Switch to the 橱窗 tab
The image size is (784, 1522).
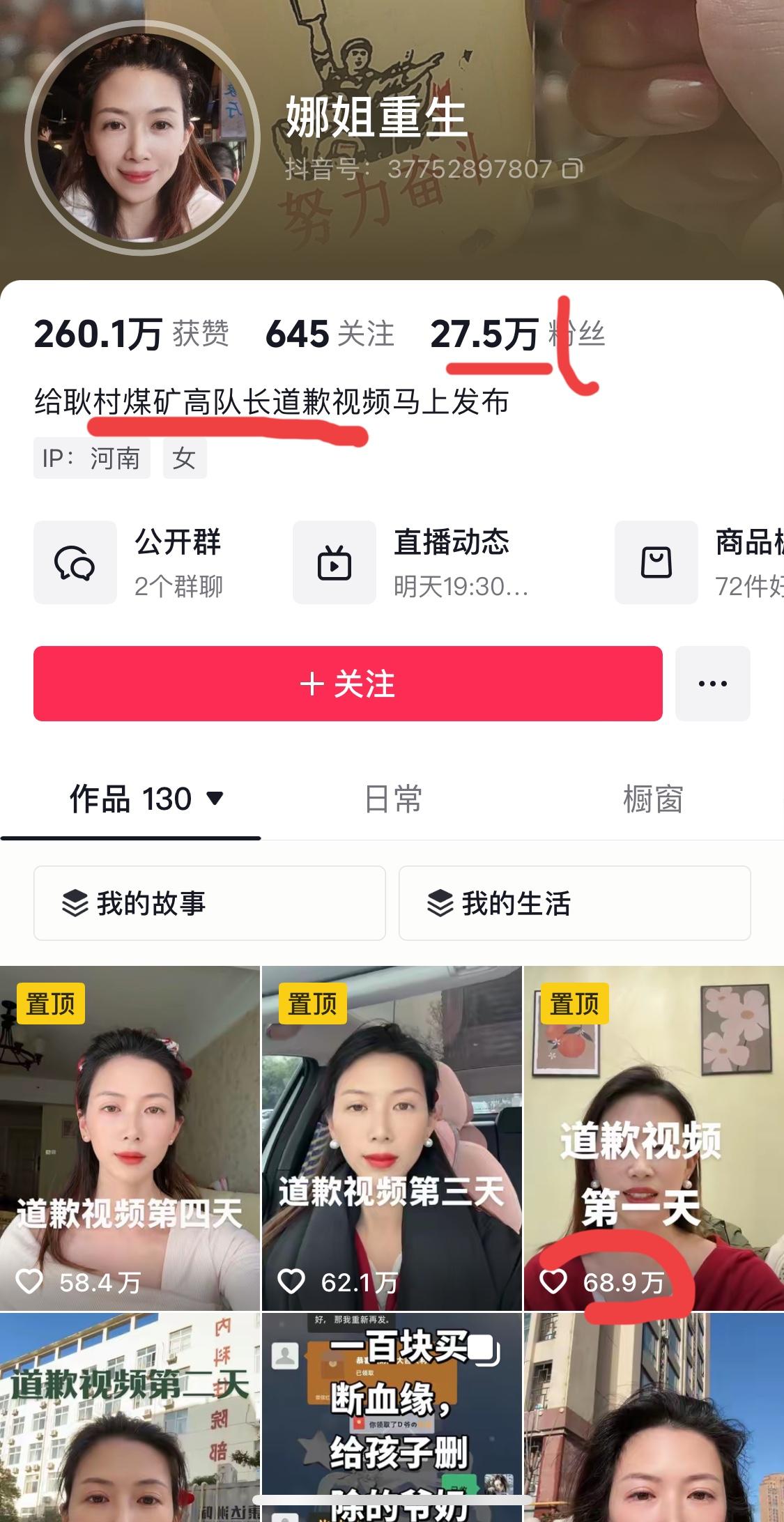653,800
